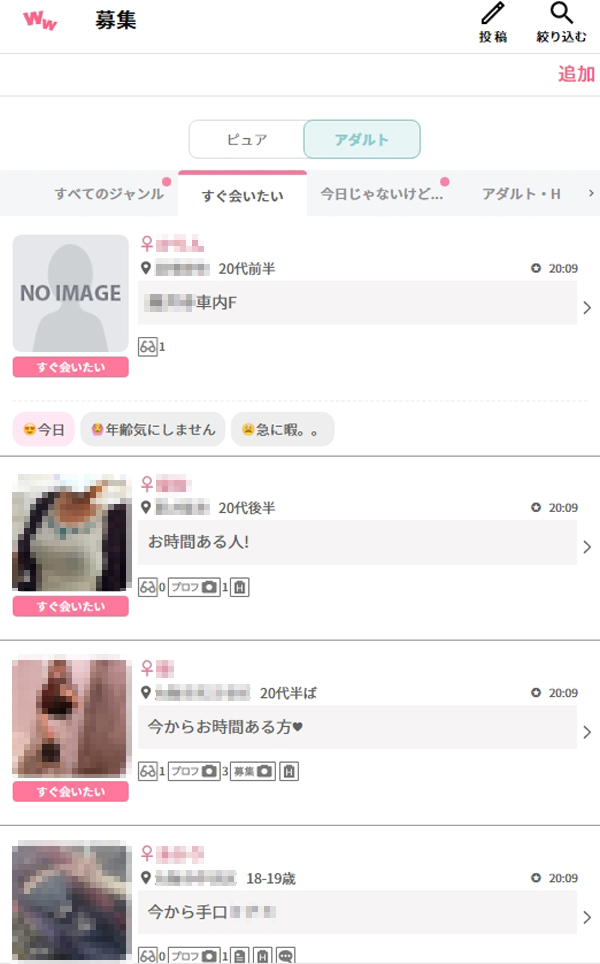Open the profile photo of the 20代後半 poster
Image resolution: width=600 pixels, height=964 pixels.
pyautogui.click(x=70, y=533)
